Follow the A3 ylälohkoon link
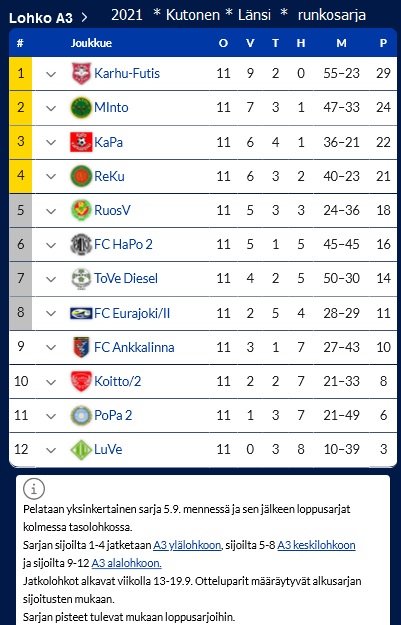The width and height of the screenshot is (401, 625). point(187,545)
